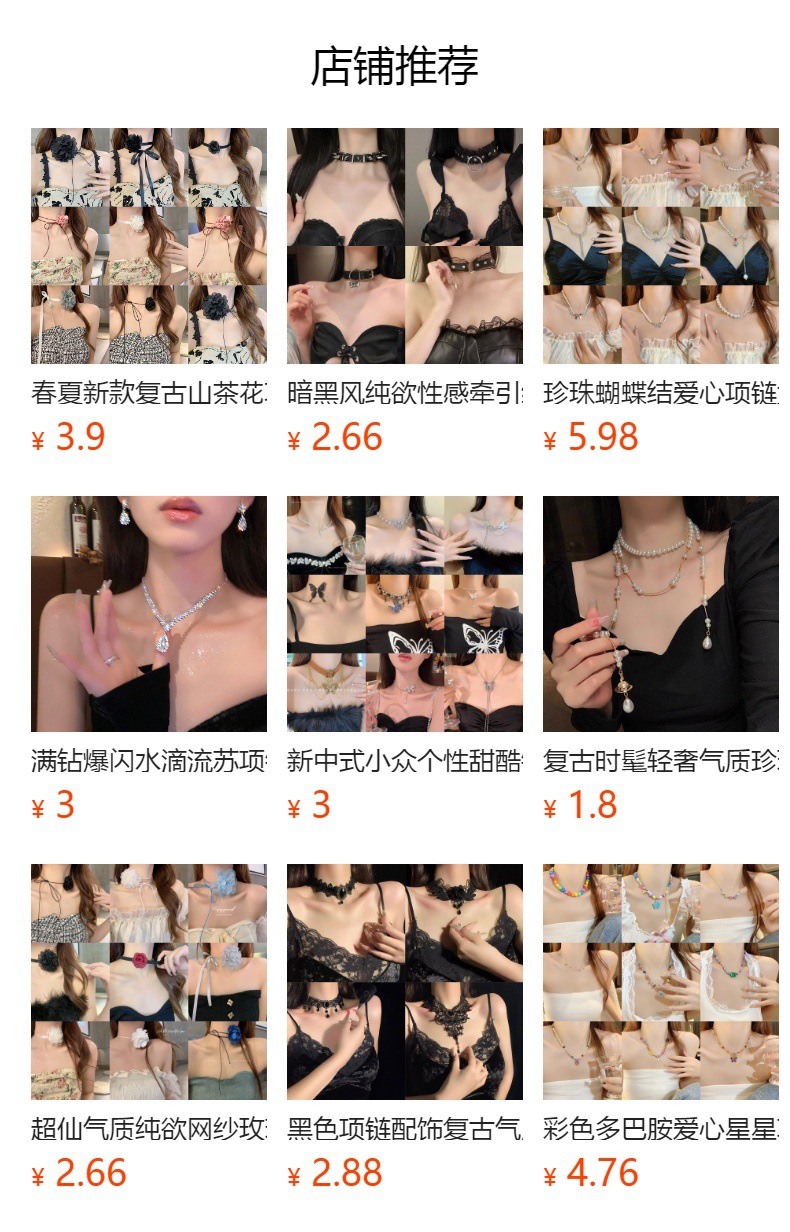Image resolution: width=790 pixels, height=1232 pixels.
Task: View the 复古时髦轻奢气质 pearl necklace
Action: click(x=660, y=614)
